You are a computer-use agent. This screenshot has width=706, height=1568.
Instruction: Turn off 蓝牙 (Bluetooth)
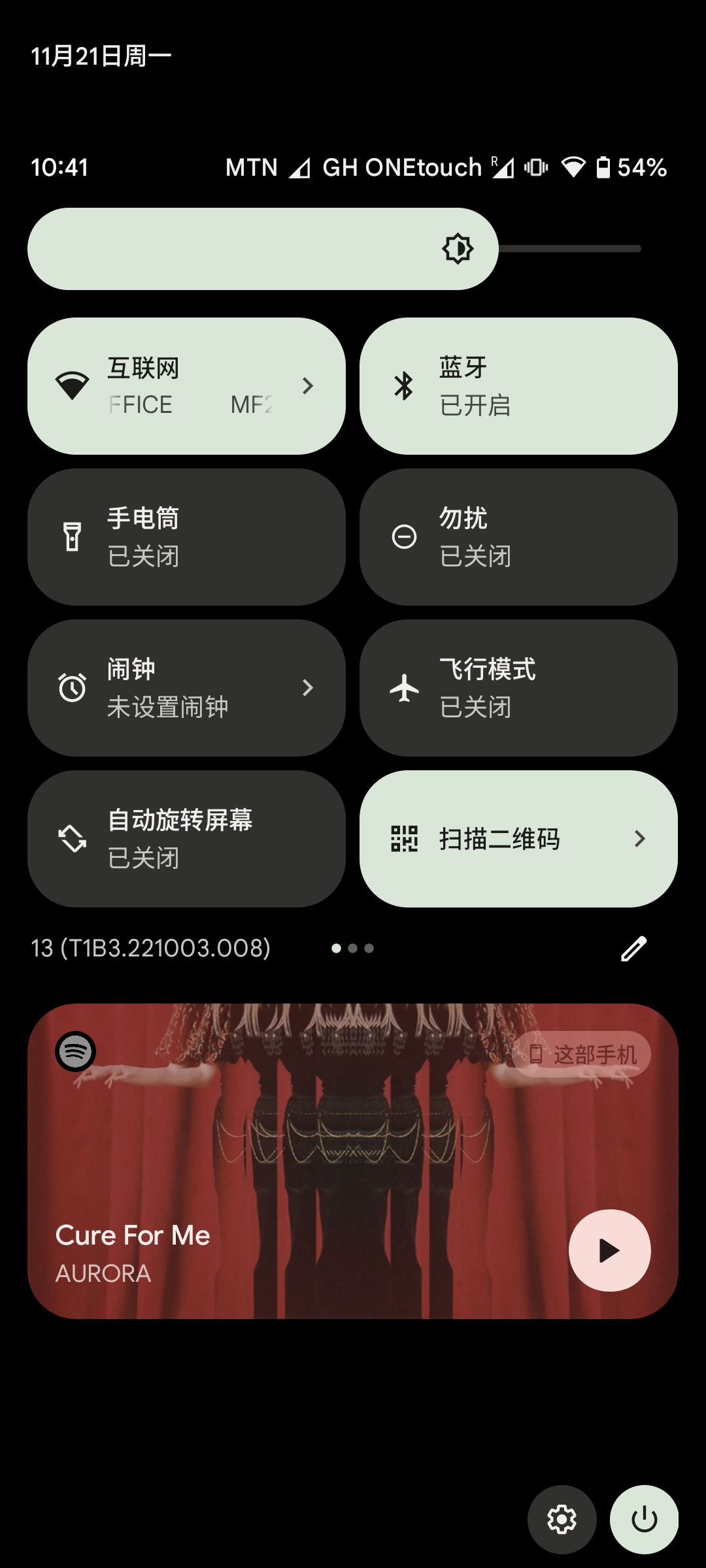pos(518,386)
